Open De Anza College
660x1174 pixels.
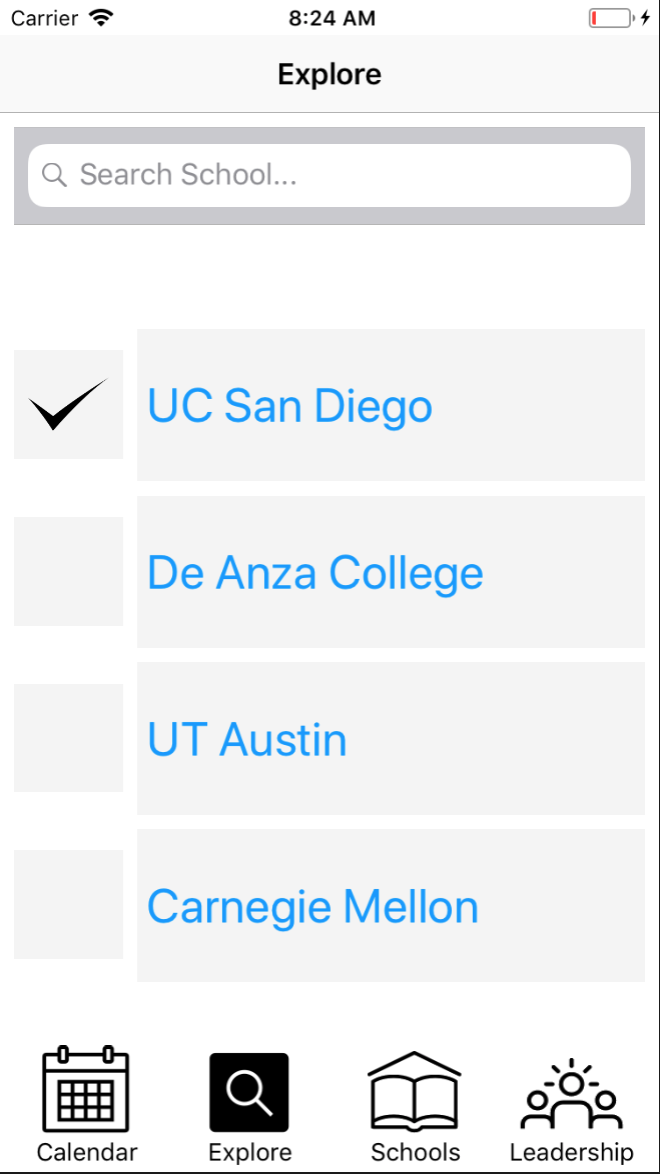coord(390,572)
